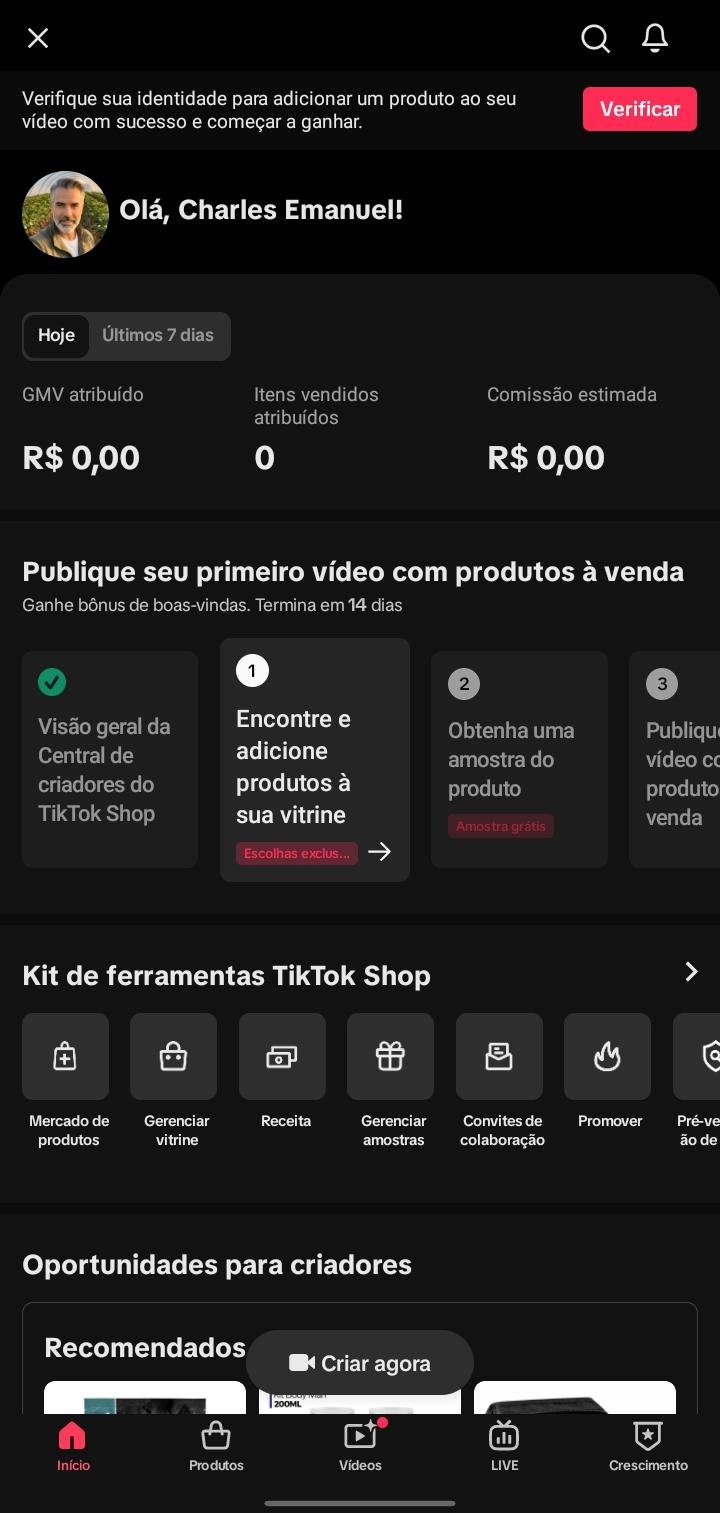Screen dimensions: 720x1513
Task: Open step 2: Obtenha uma amostra do produto
Action: (x=519, y=760)
